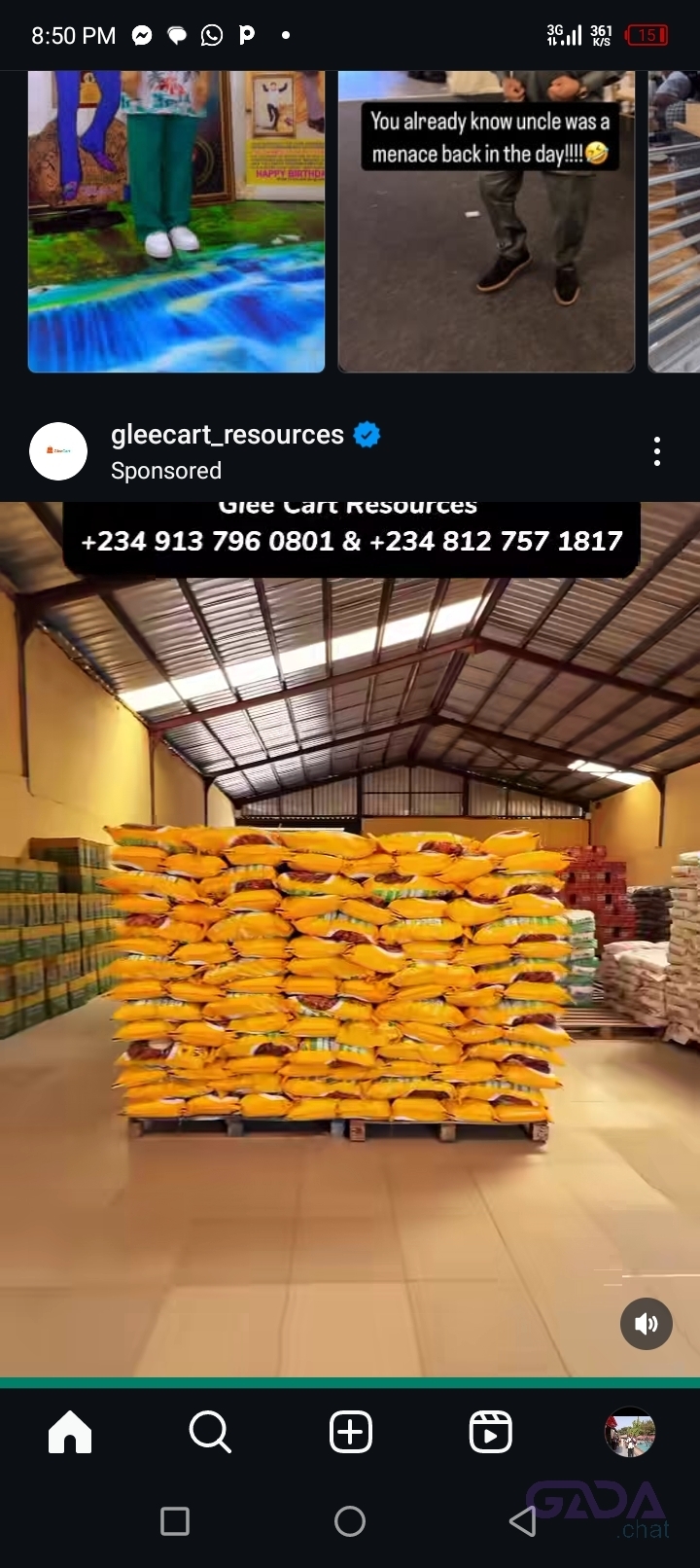Open my profile tab

pyautogui.click(x=630, y=1432)
